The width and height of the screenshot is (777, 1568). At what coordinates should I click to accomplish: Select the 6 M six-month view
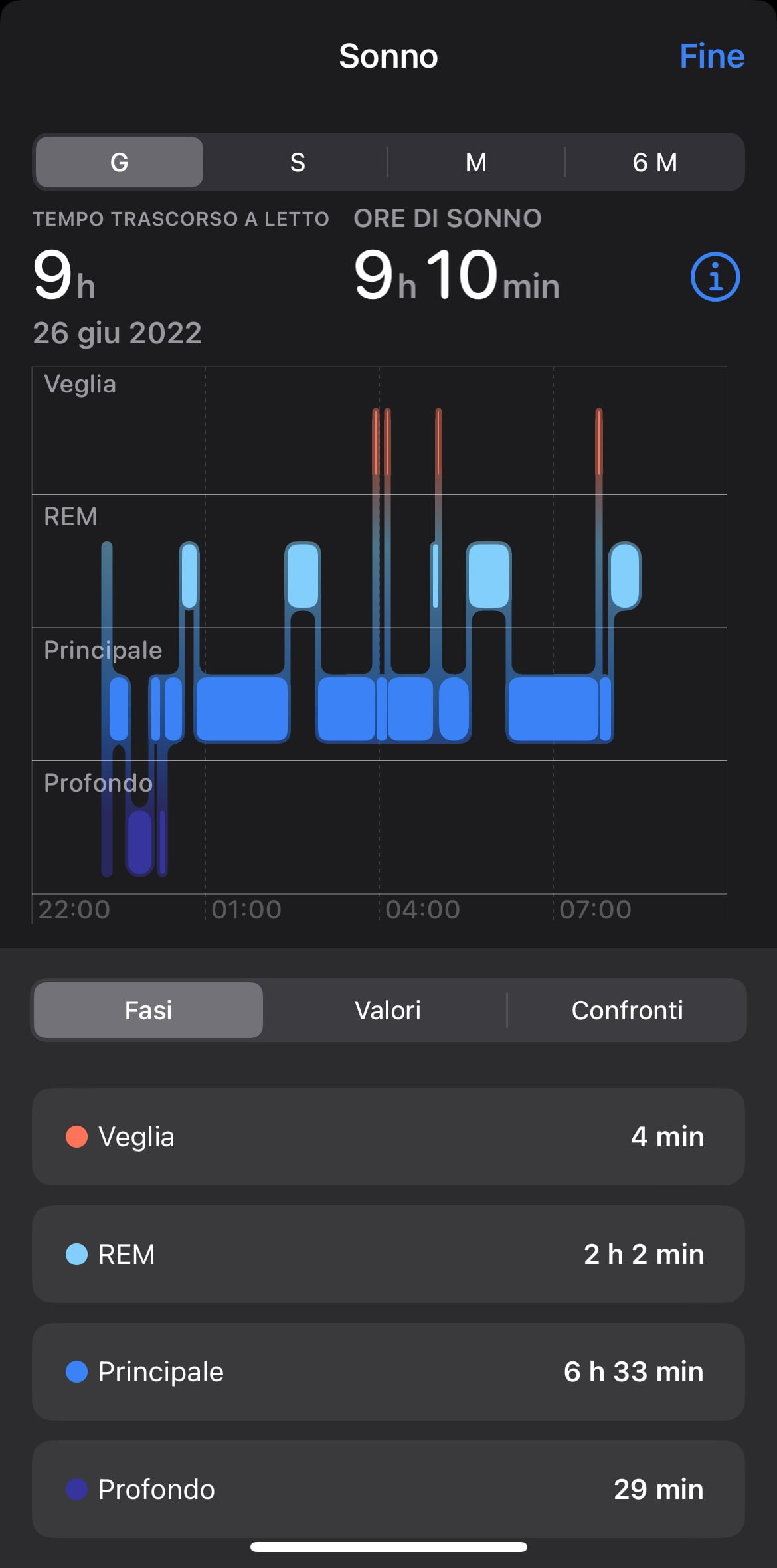click(654, 161)
